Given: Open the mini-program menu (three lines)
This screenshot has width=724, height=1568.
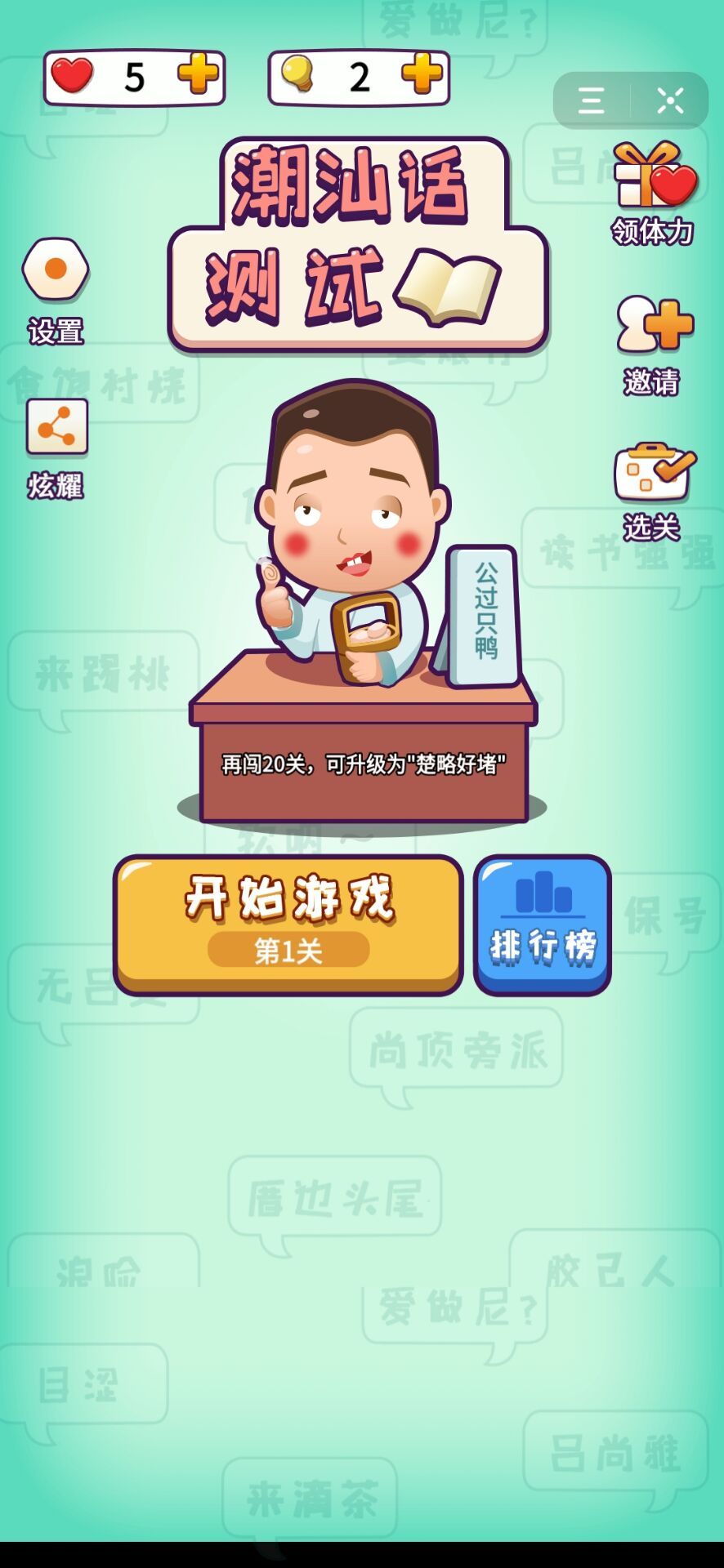Looking at the screenshot, I should (x=590, y=100).
